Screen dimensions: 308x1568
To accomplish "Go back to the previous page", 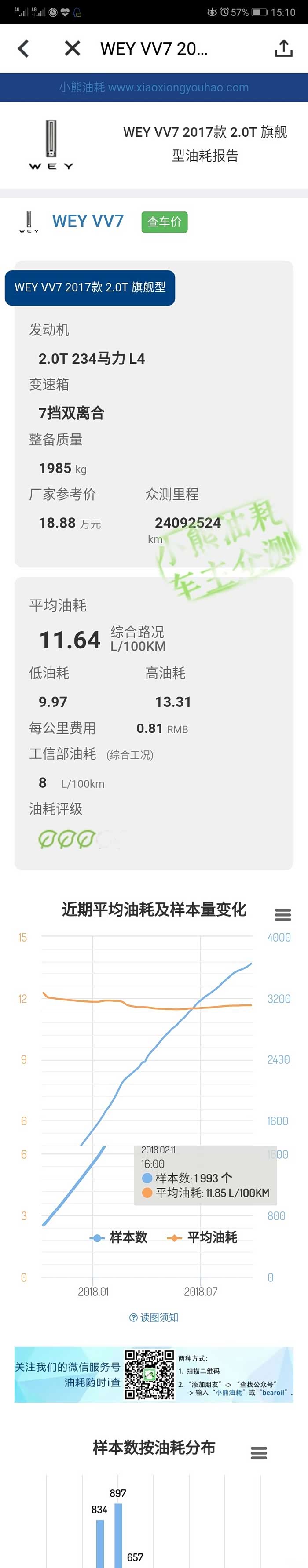I will pyautogui.click(x=24, y=49).
